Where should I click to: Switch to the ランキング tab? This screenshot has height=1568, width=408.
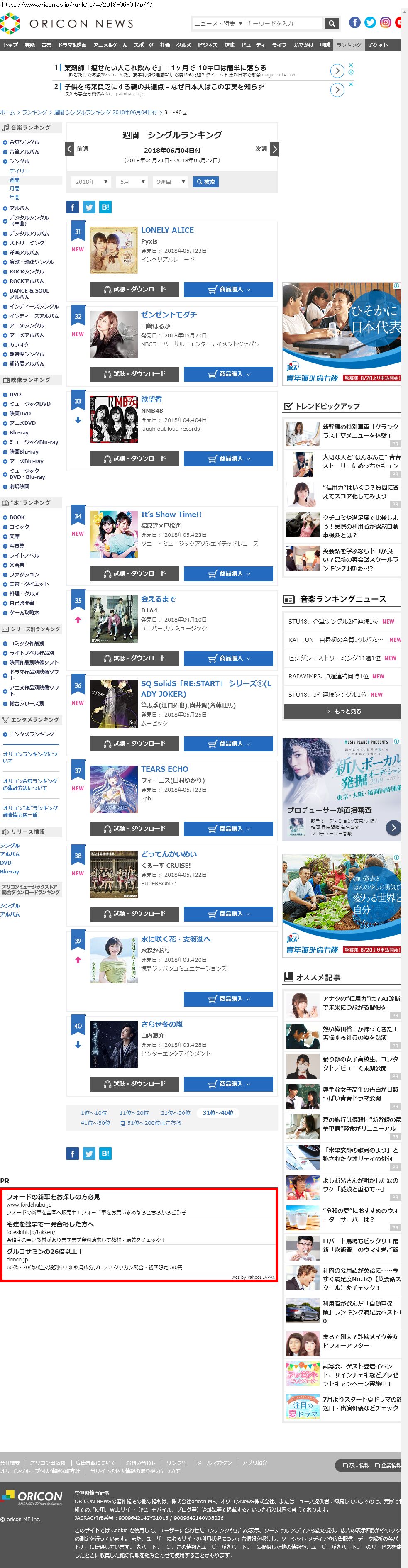click(348, 45)
